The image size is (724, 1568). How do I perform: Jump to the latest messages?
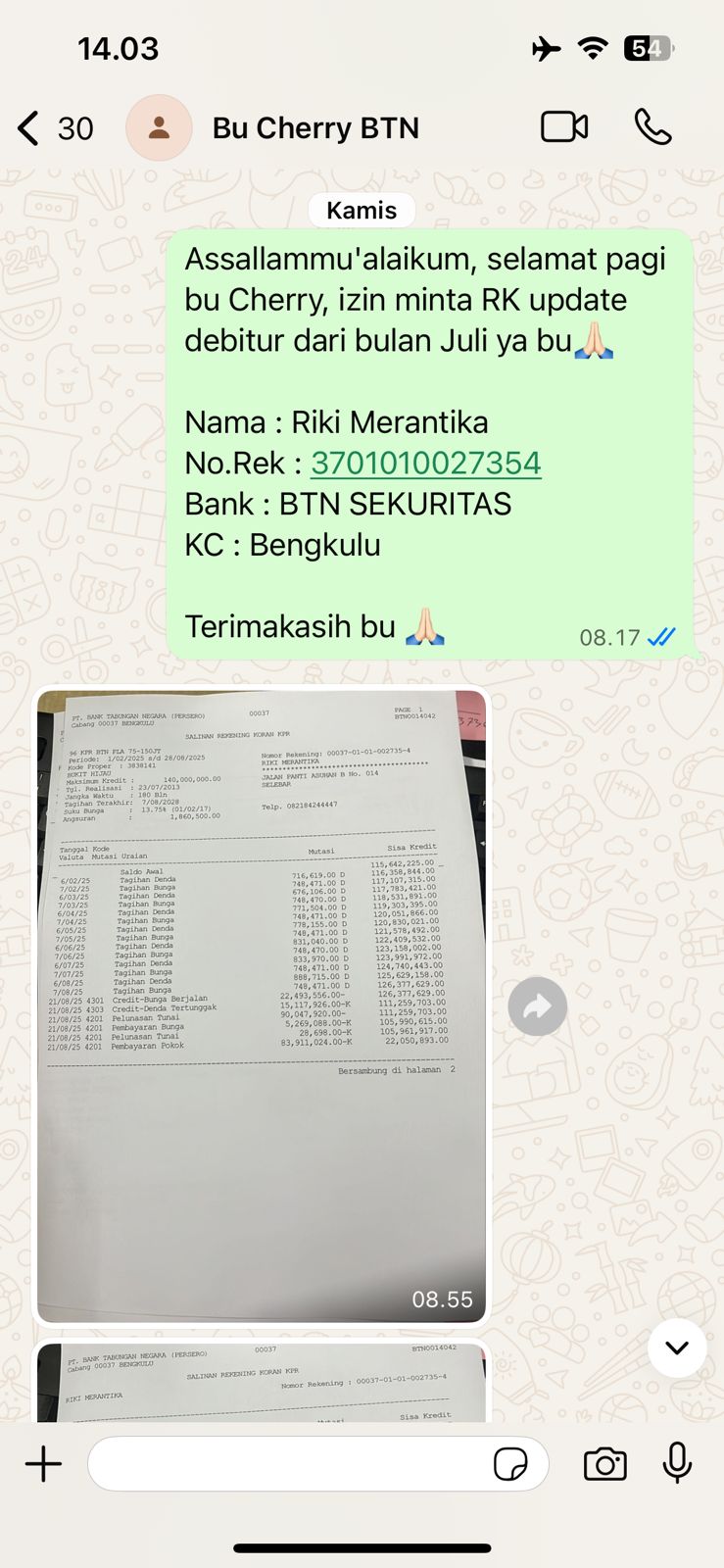point(676,1347)
